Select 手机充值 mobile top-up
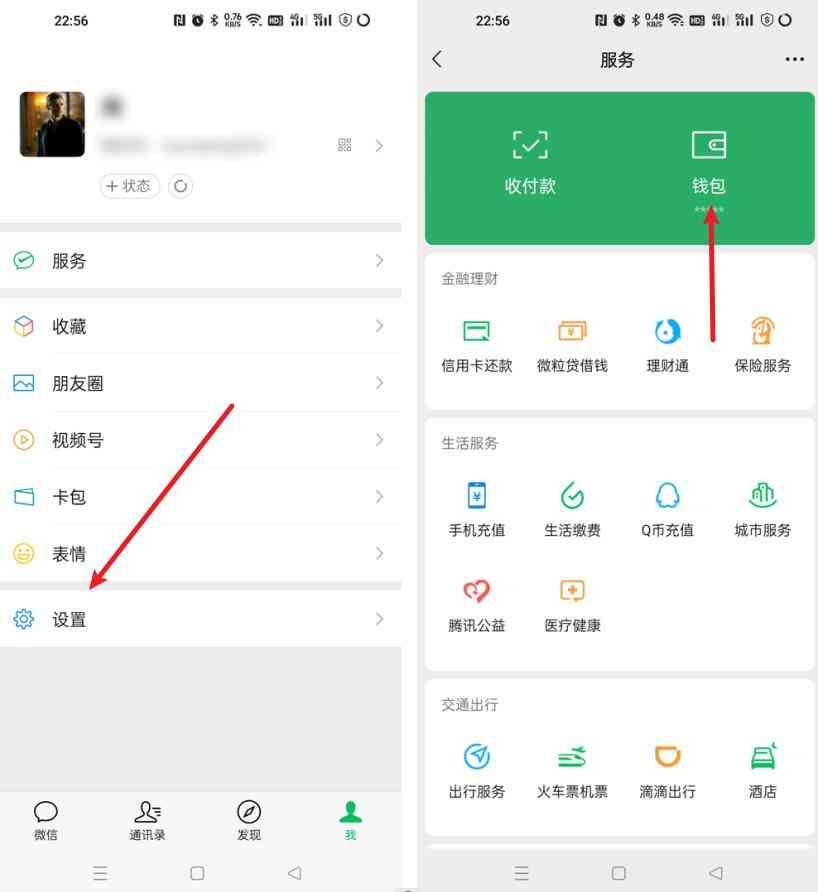 point(477,509)
